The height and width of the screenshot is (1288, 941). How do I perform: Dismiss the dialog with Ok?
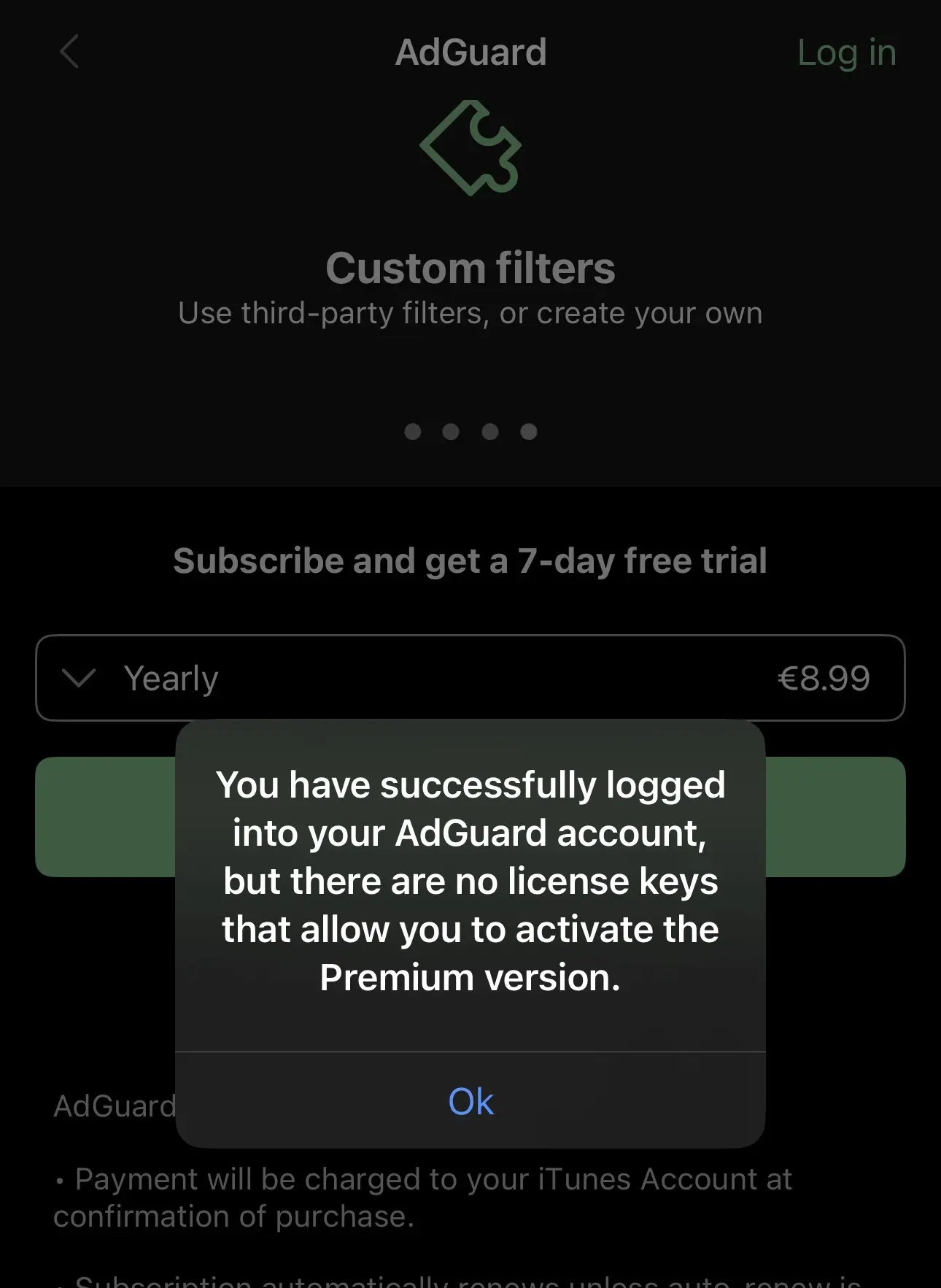[471, 1100]
